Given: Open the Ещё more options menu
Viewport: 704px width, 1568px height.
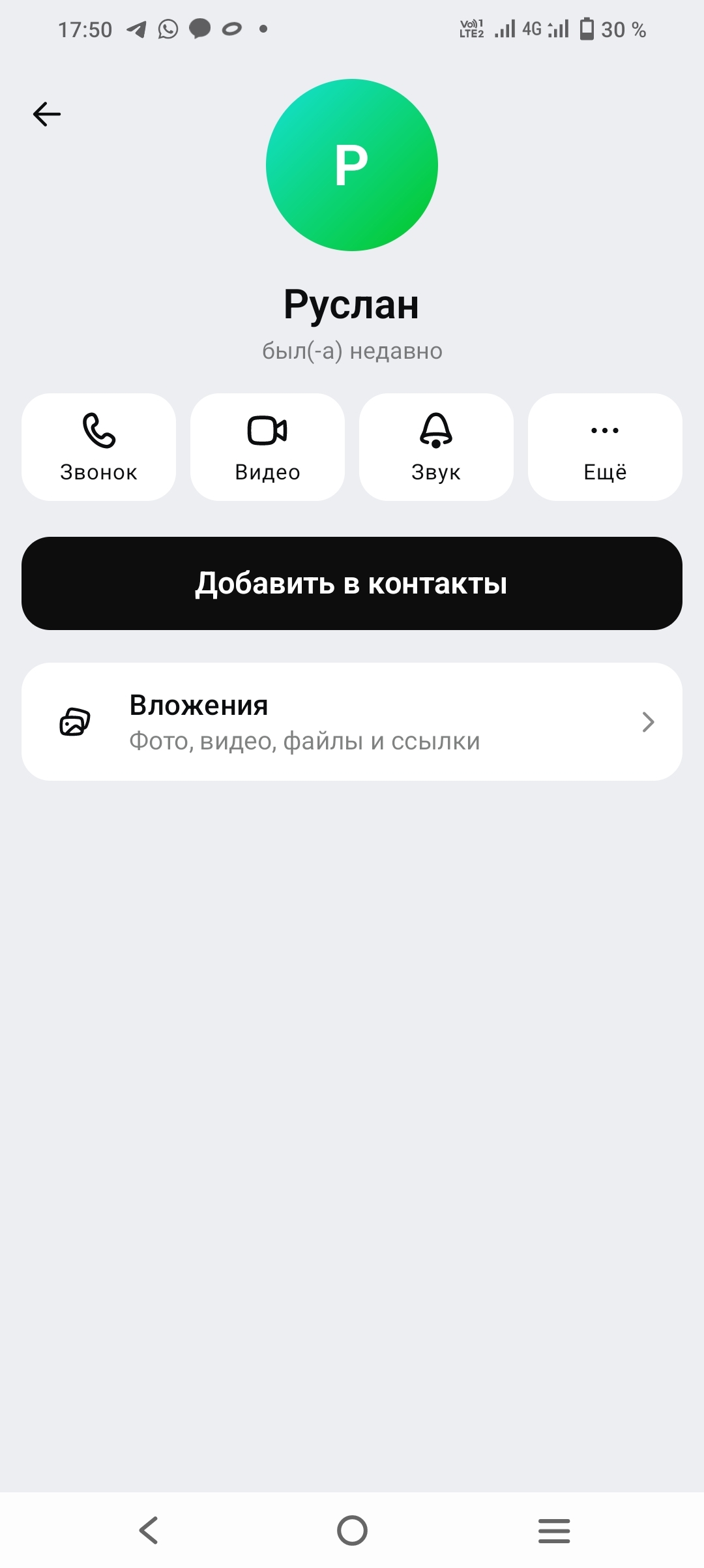Looking at the screenshot, I should 605,447.
